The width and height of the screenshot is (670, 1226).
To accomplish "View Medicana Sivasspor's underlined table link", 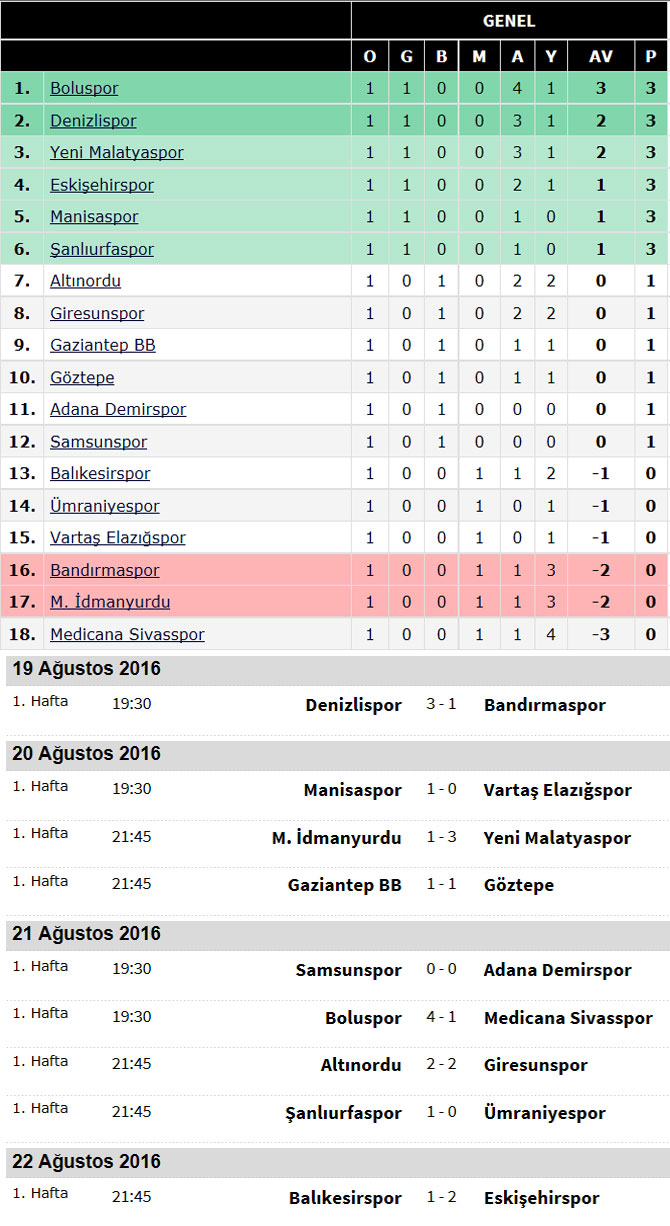I will coord(127,635).
